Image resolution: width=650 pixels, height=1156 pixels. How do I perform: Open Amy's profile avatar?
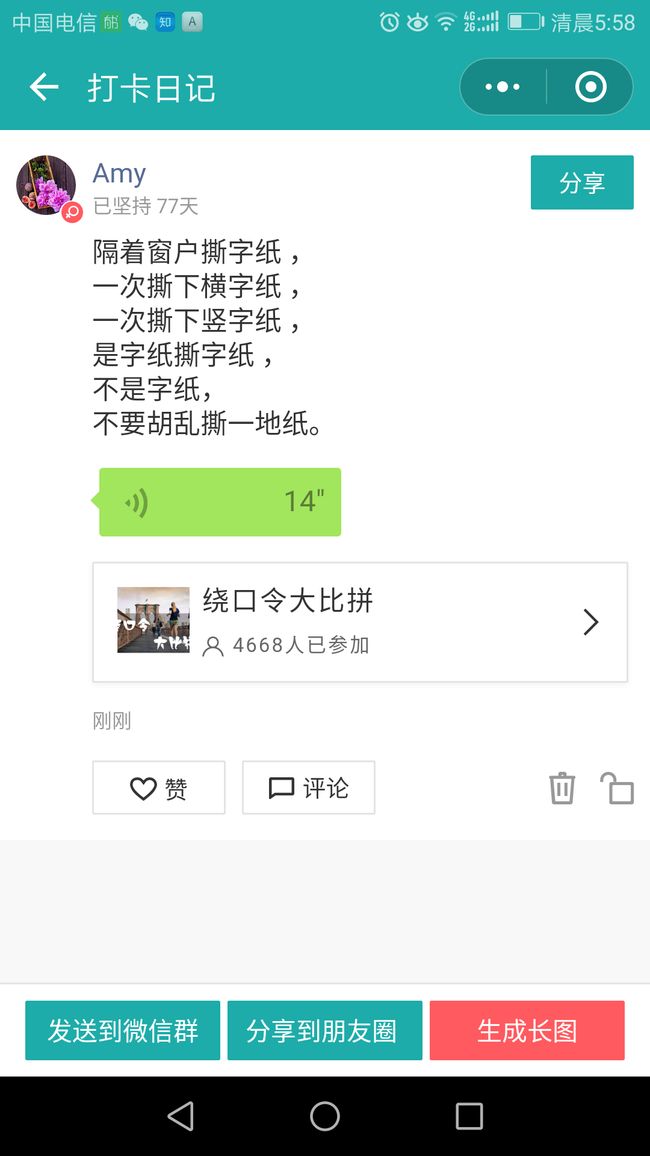46,185
